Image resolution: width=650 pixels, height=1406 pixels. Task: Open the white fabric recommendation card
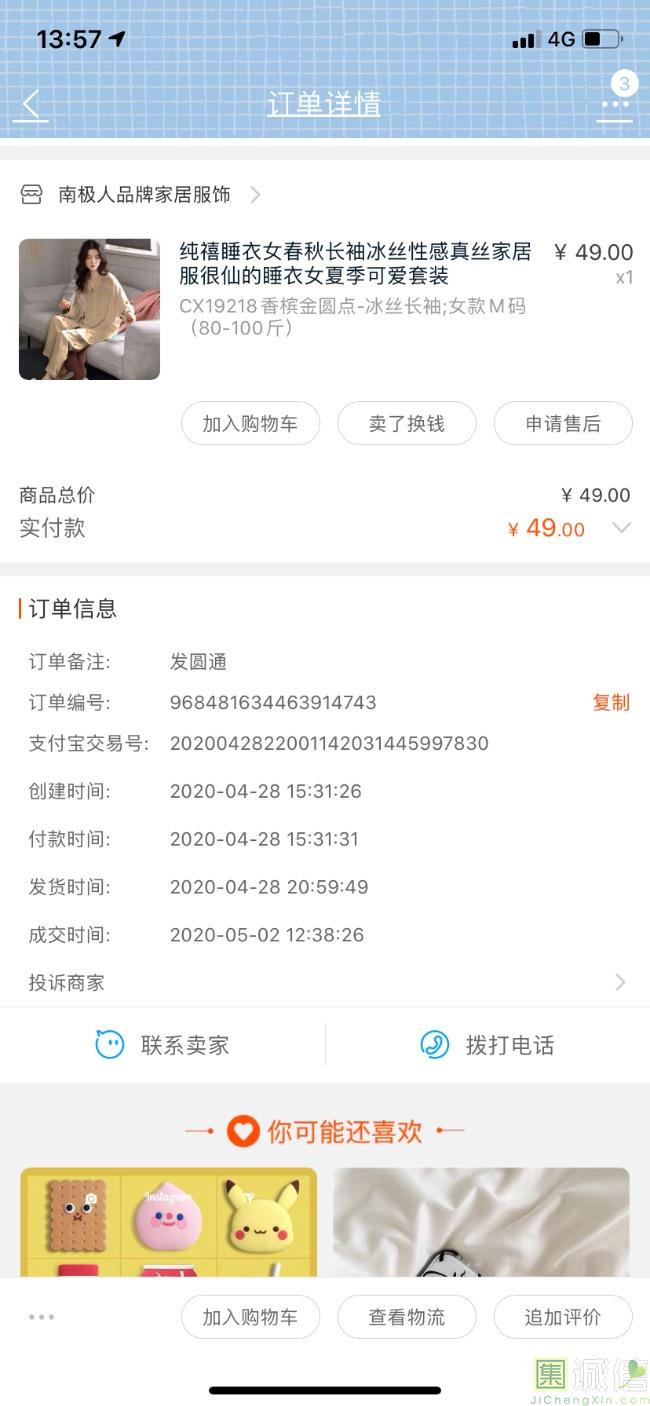click(x=481, y=1222)
